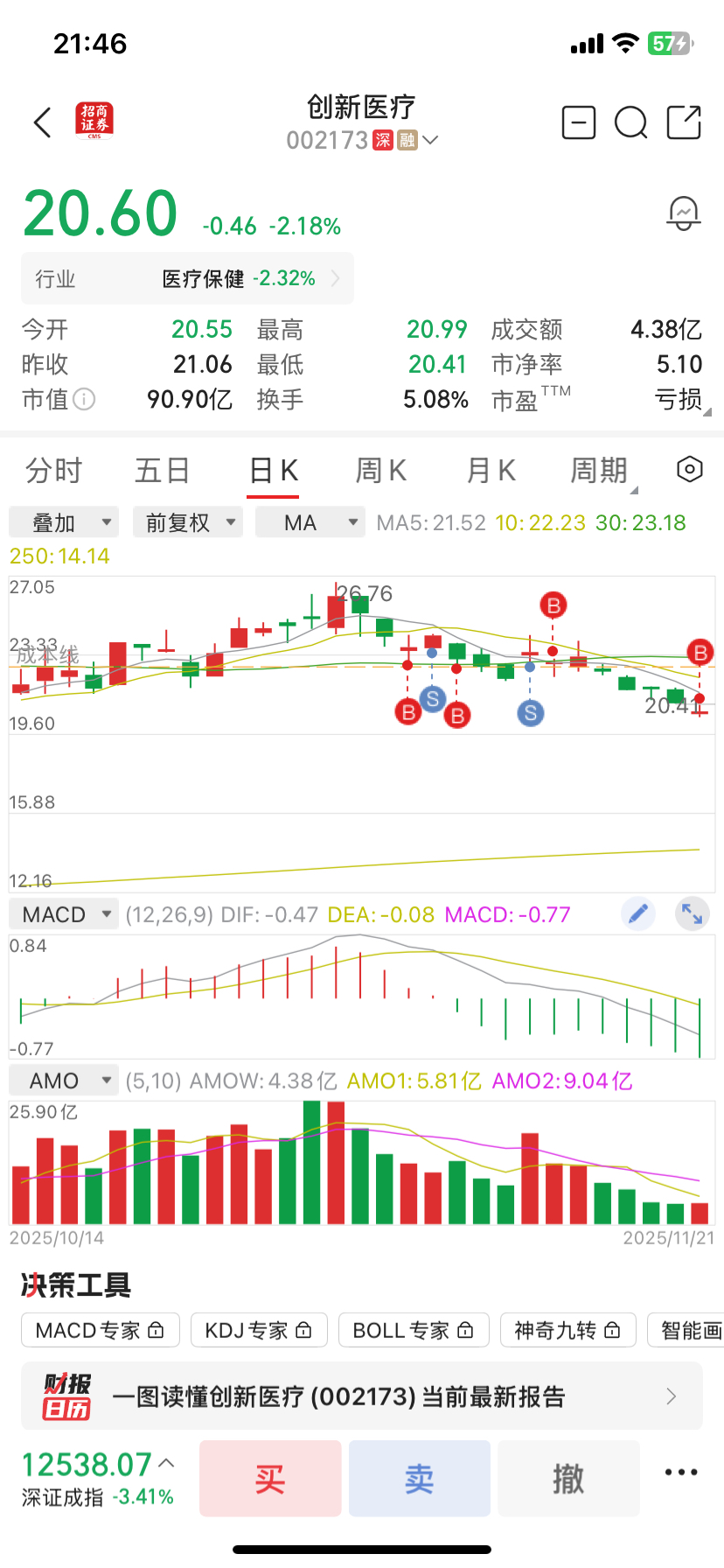Viewport: 724px width, 1568px height.
Task: Open the 叠加 overlay dropdown
Action: point(64,522)
